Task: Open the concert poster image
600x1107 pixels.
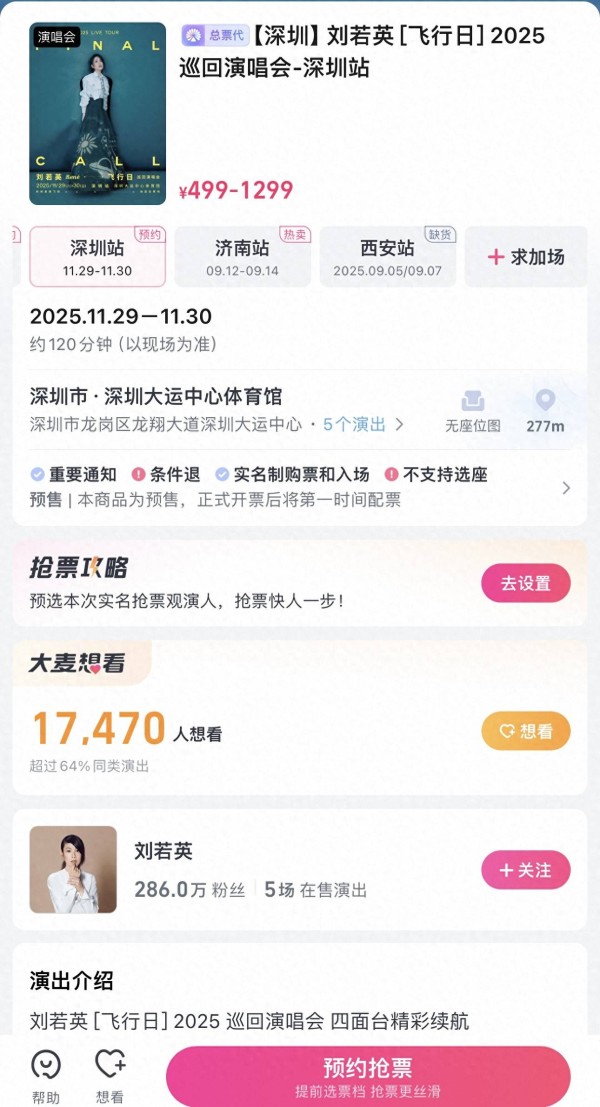Action: click(97, 113)
